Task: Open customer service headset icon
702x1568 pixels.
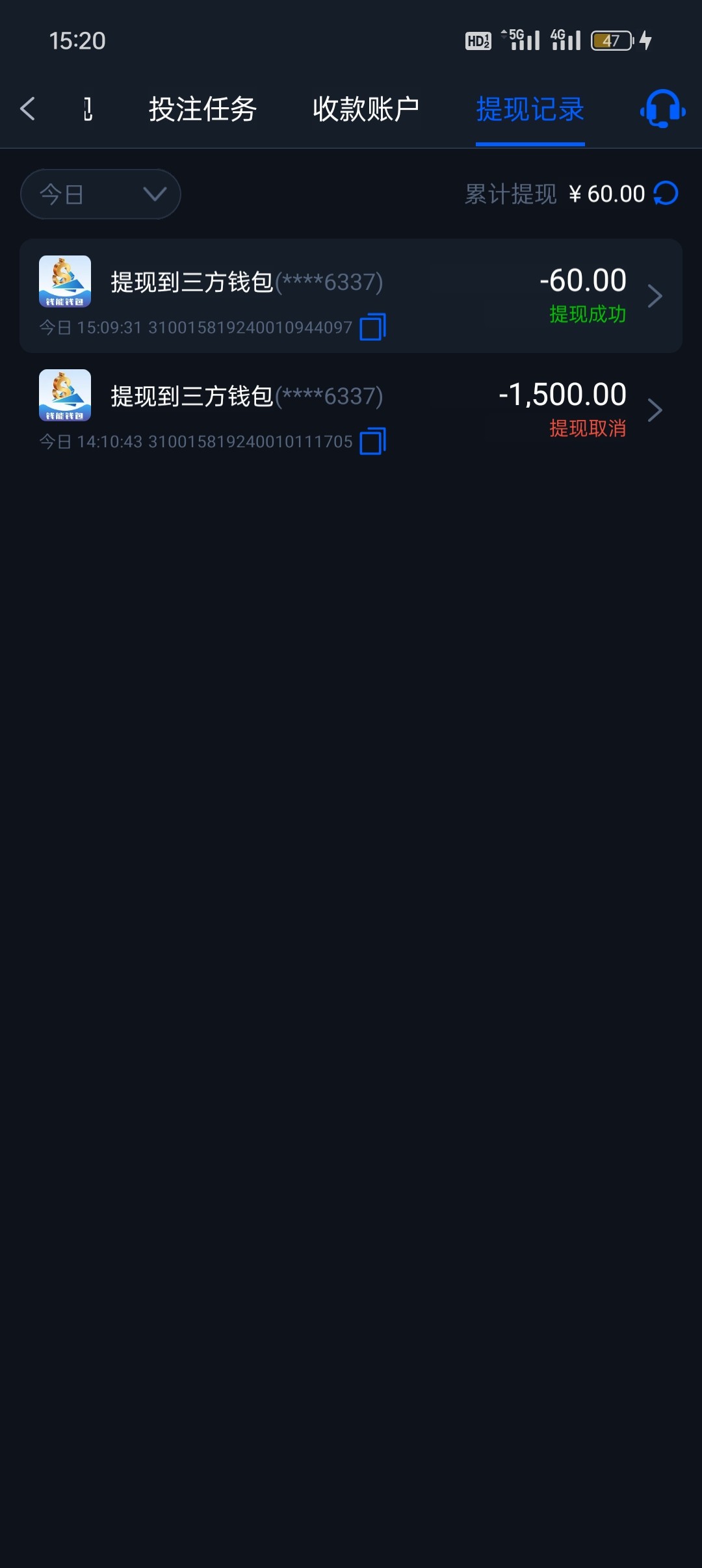Action: (x=662, y=109)
